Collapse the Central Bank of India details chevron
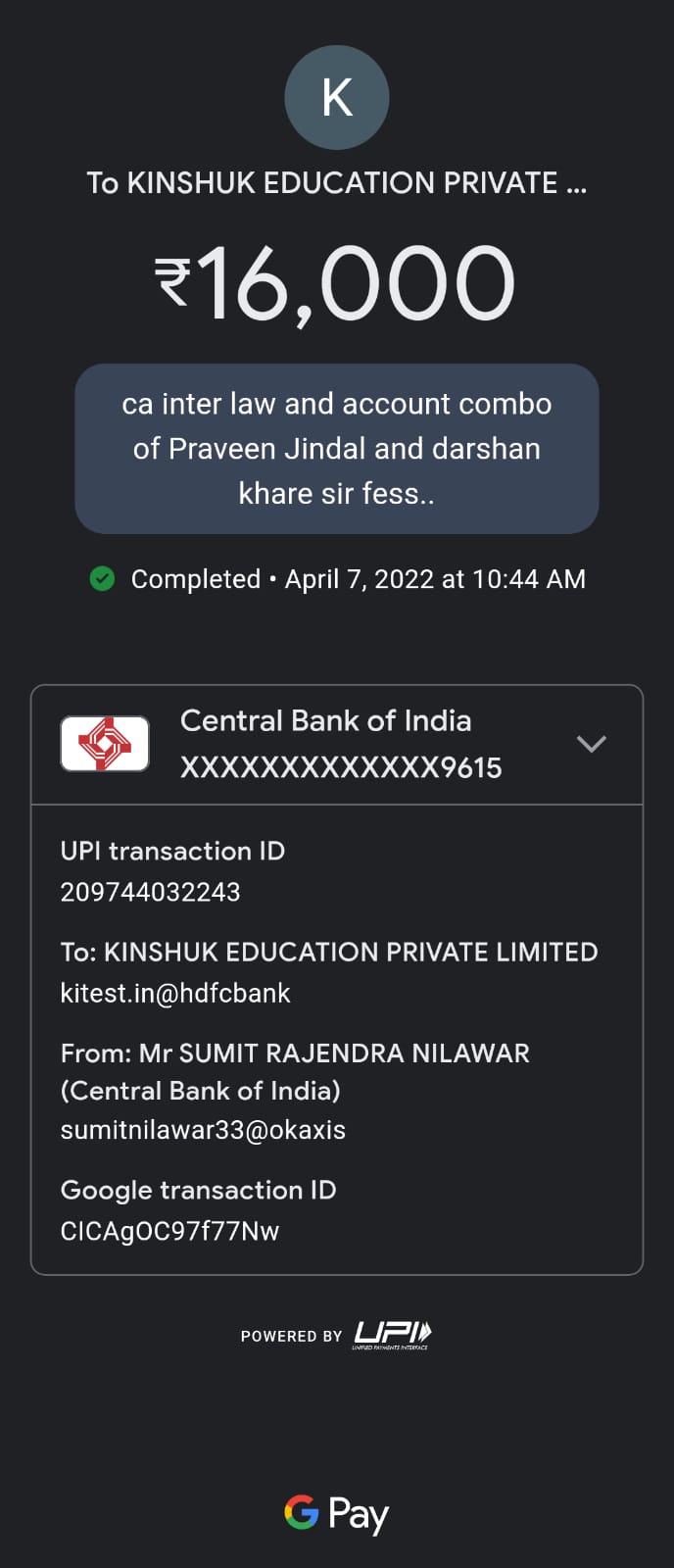Image resolution: width=674 pixels, height=1568 pixels. click(591, 744)
